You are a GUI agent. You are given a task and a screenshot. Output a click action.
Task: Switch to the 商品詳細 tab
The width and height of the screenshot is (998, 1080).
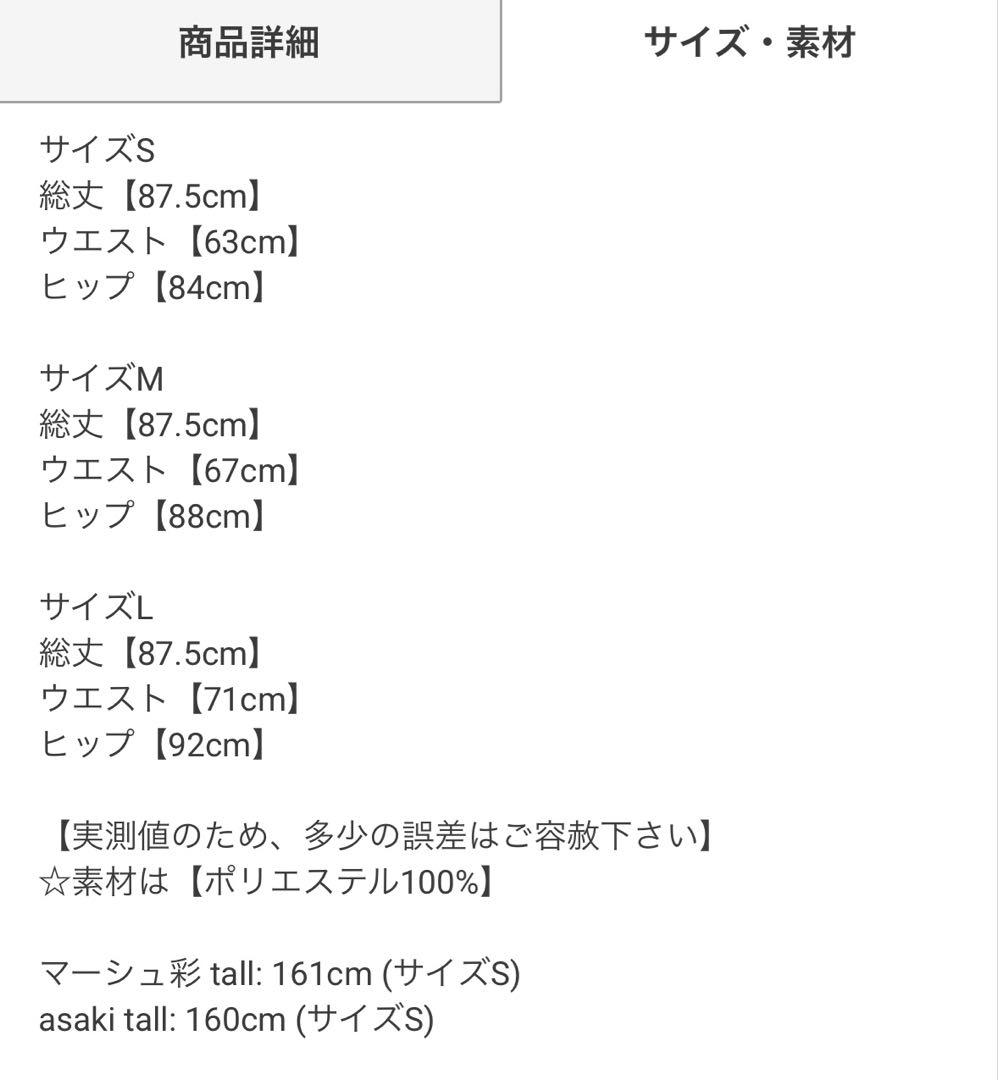click(249, 45)
